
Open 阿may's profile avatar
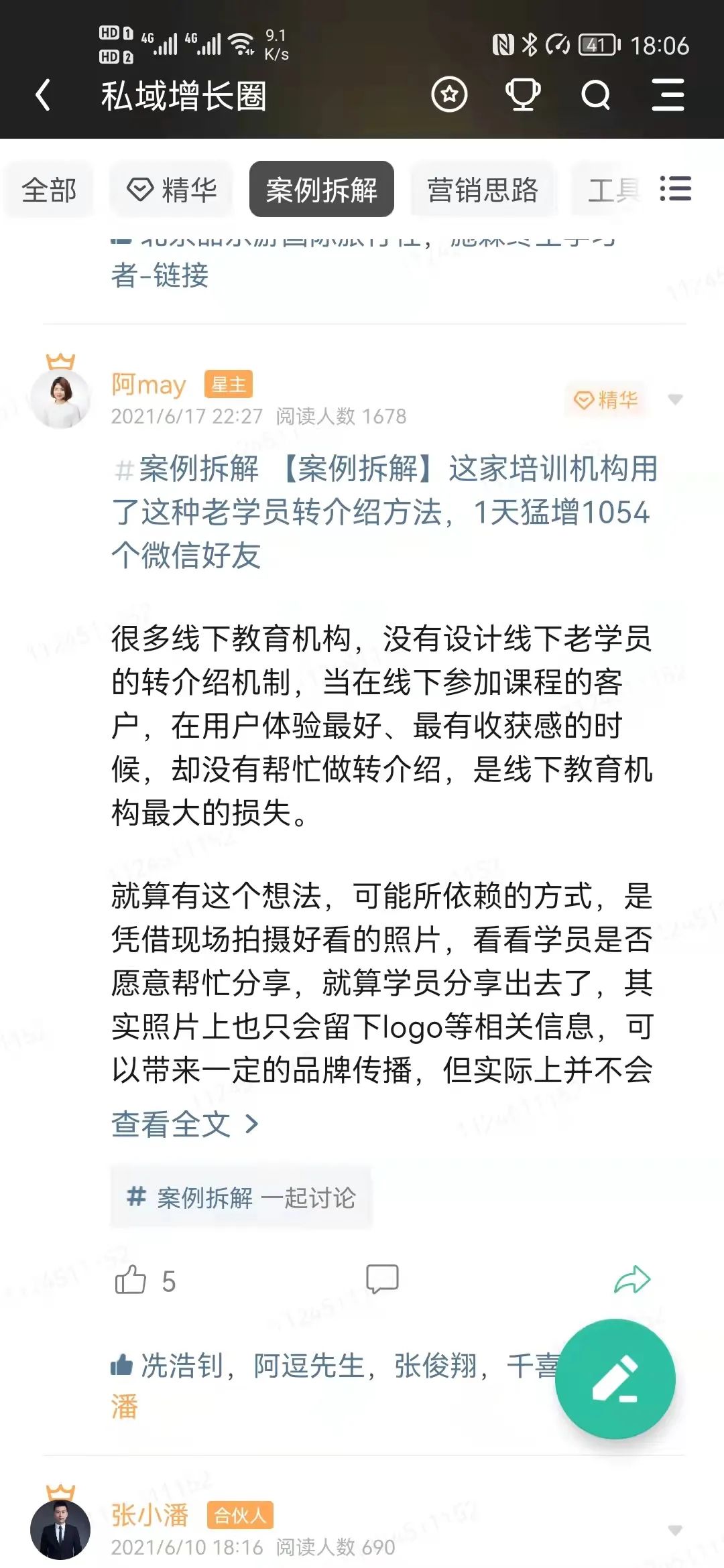(60, 397)
